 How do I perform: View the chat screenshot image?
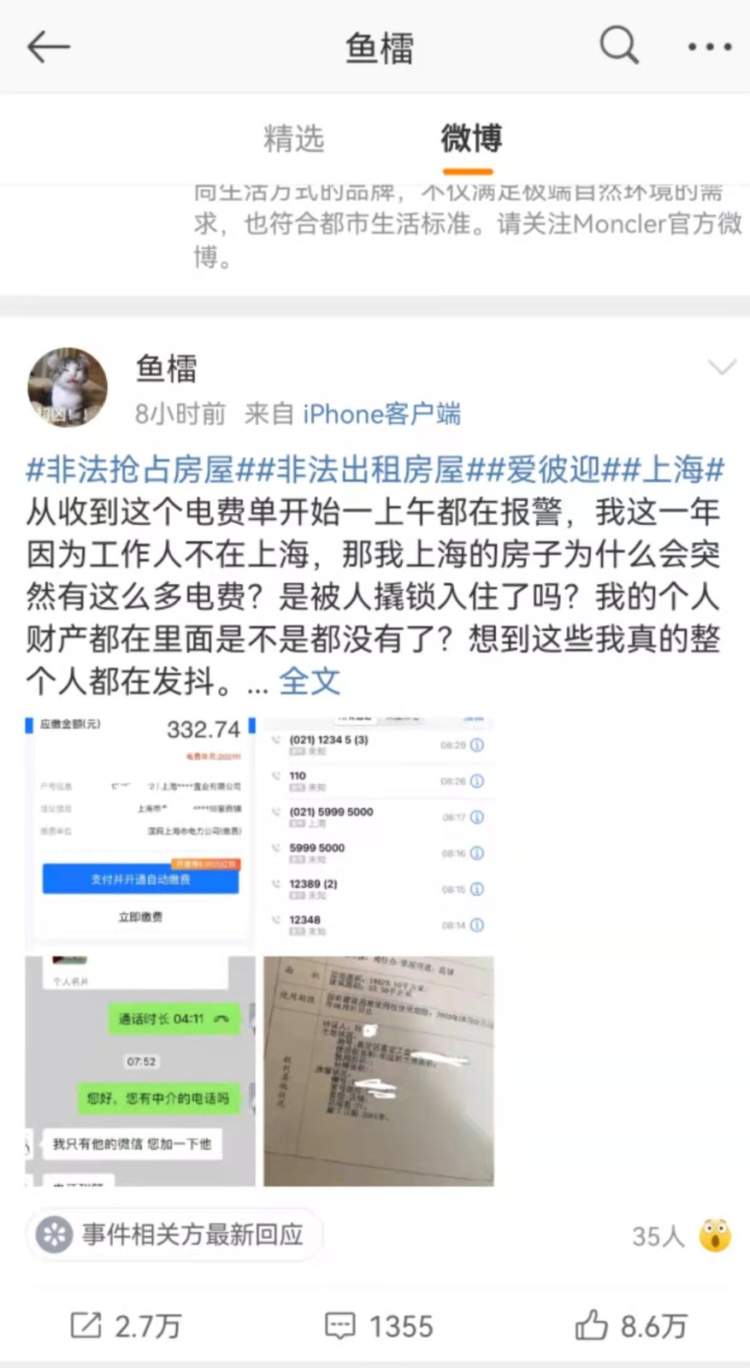(x=140, y=1070)
